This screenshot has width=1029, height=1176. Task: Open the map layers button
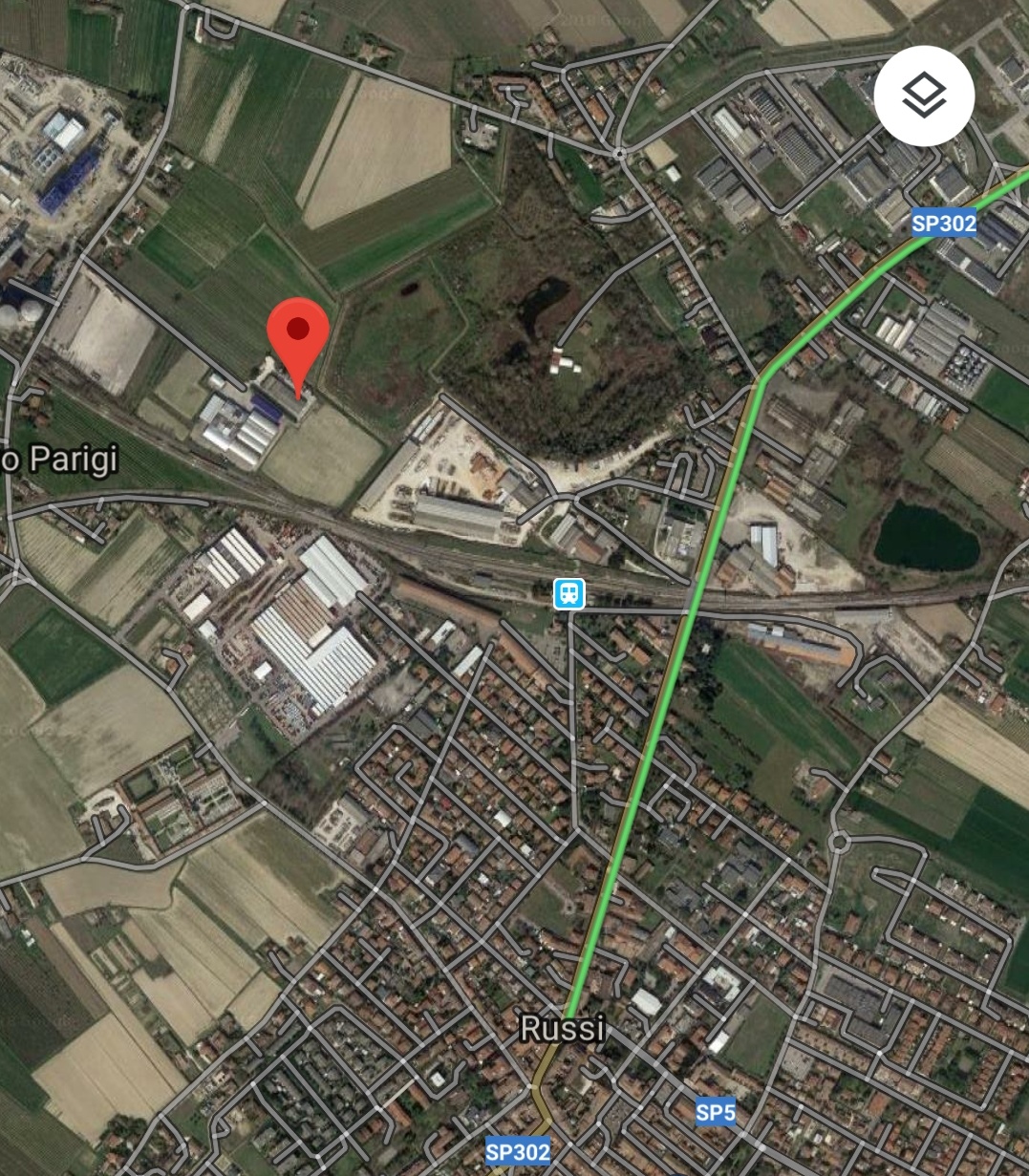(924, 96)
